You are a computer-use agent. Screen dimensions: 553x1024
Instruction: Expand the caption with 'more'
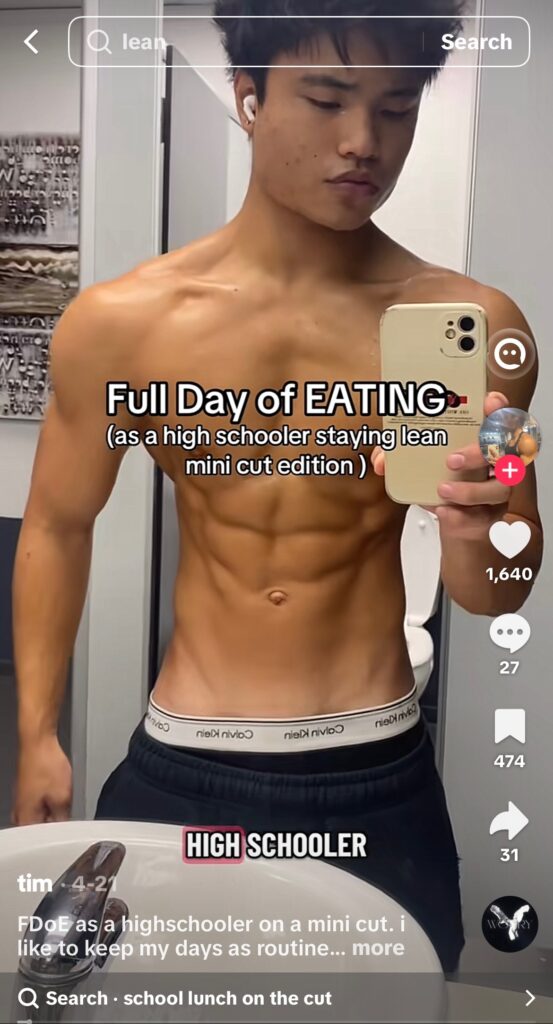point(378,948)
